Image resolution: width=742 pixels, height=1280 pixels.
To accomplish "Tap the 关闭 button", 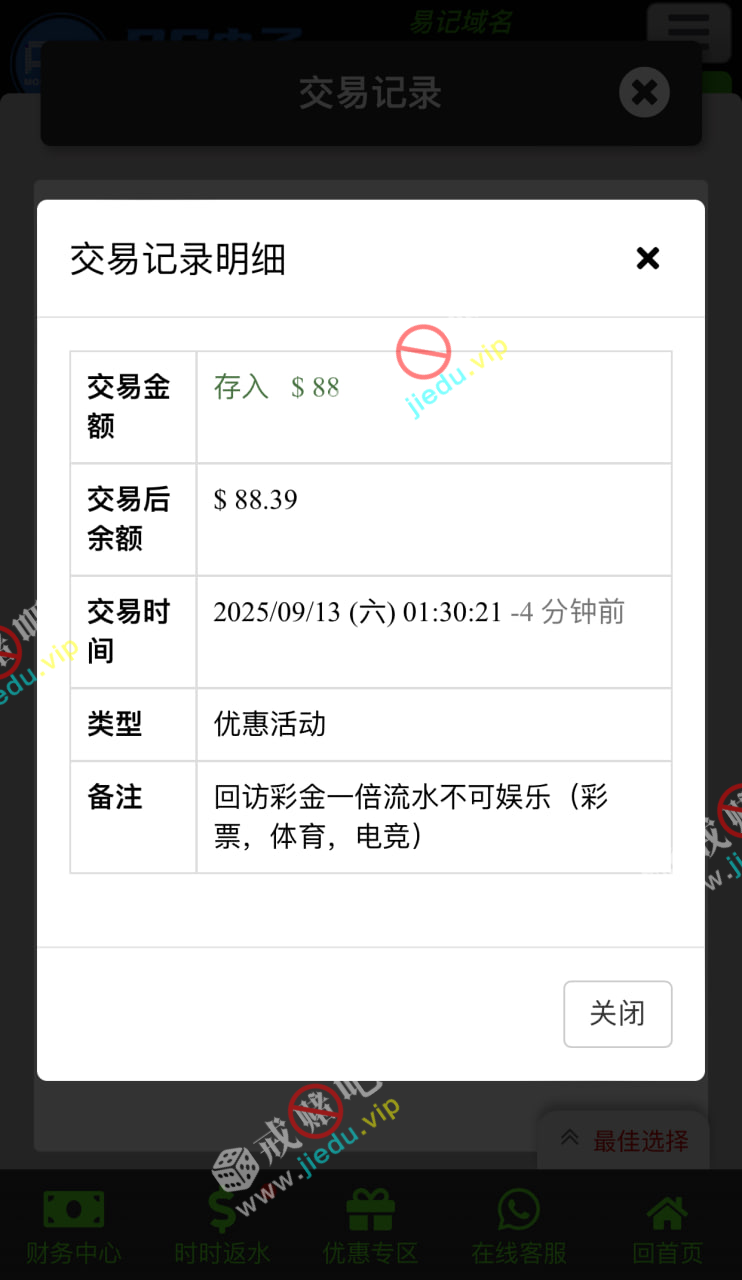I will coord(617,1014).
